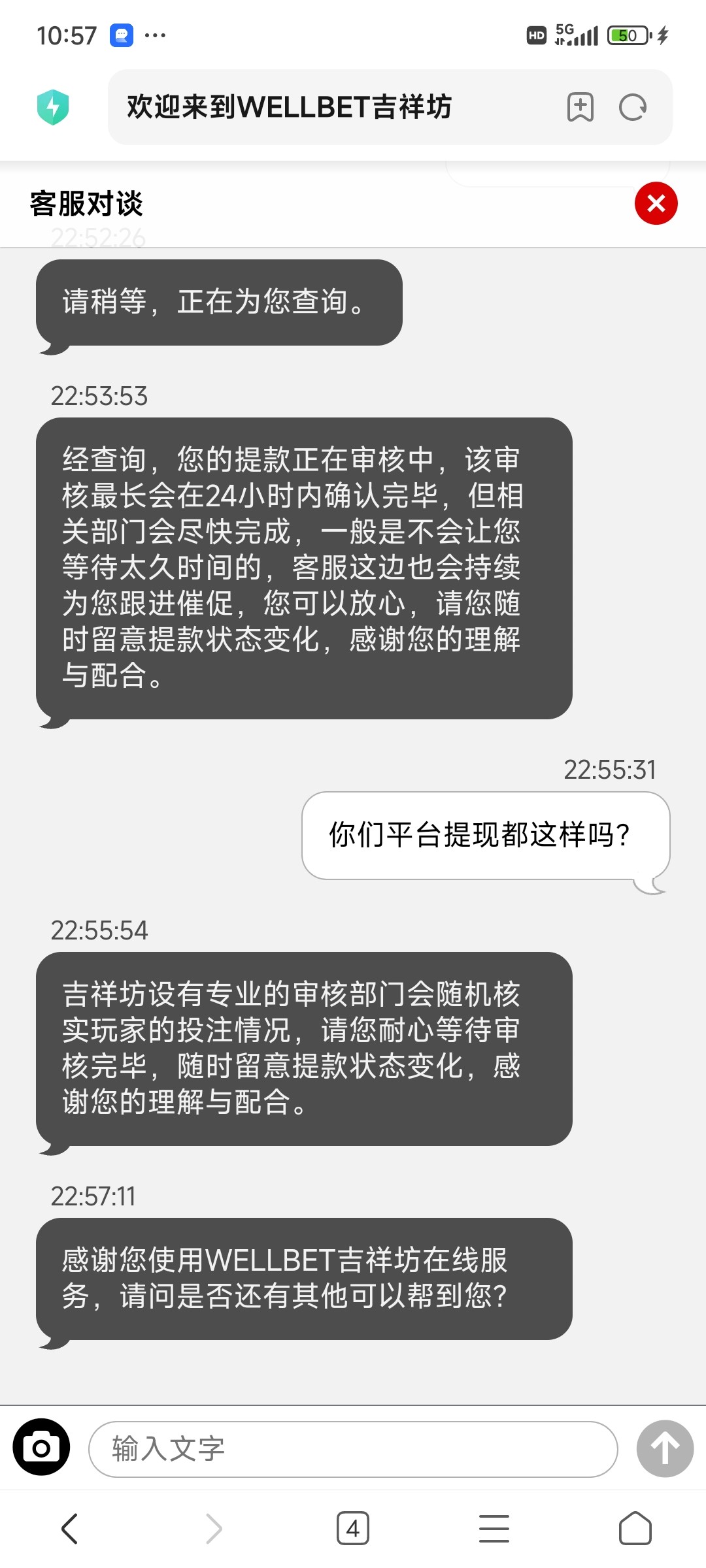Go forward to the next page
This screenshot has height=1568, width=706.
[213, 1529]
